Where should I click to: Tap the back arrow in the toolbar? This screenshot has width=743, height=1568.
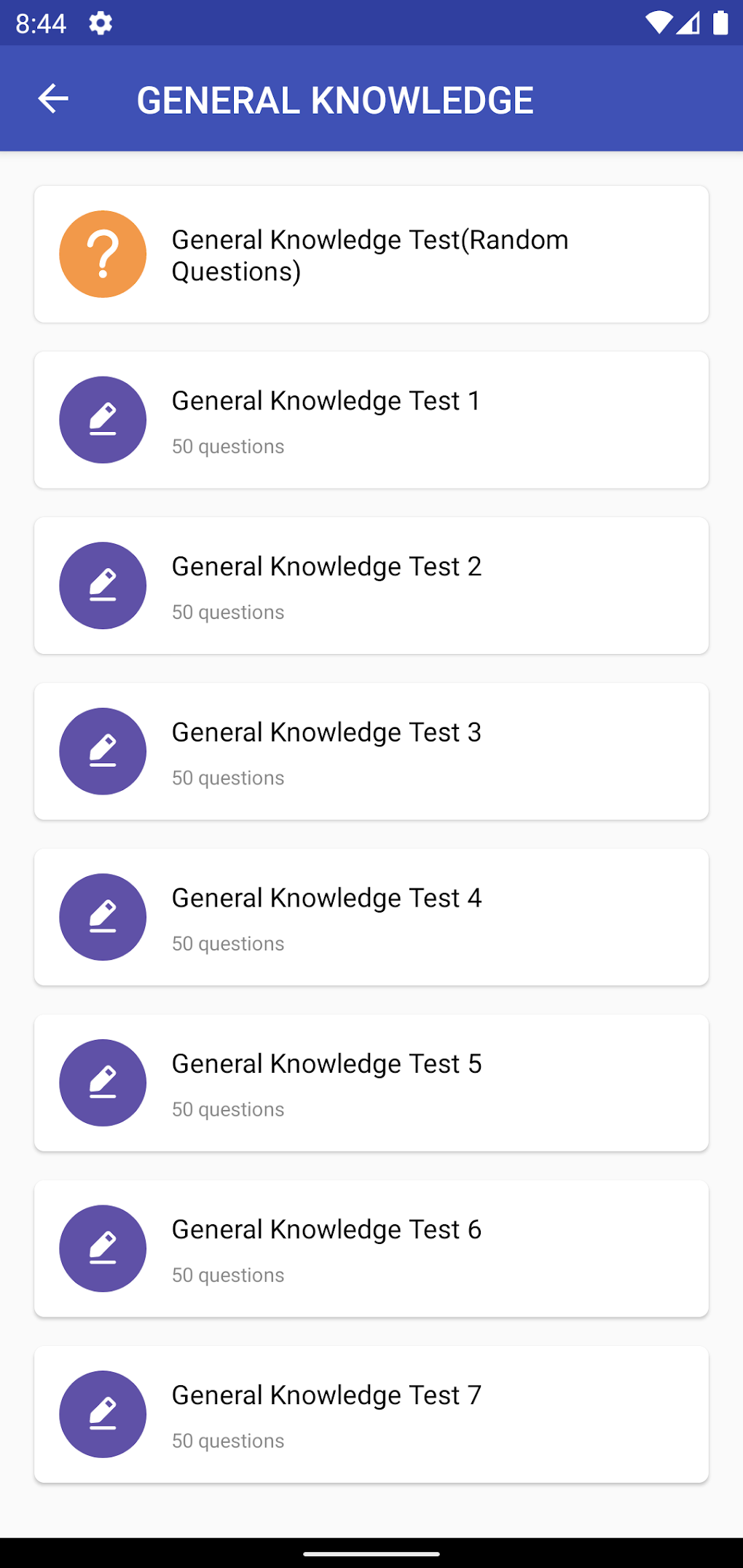52,98
